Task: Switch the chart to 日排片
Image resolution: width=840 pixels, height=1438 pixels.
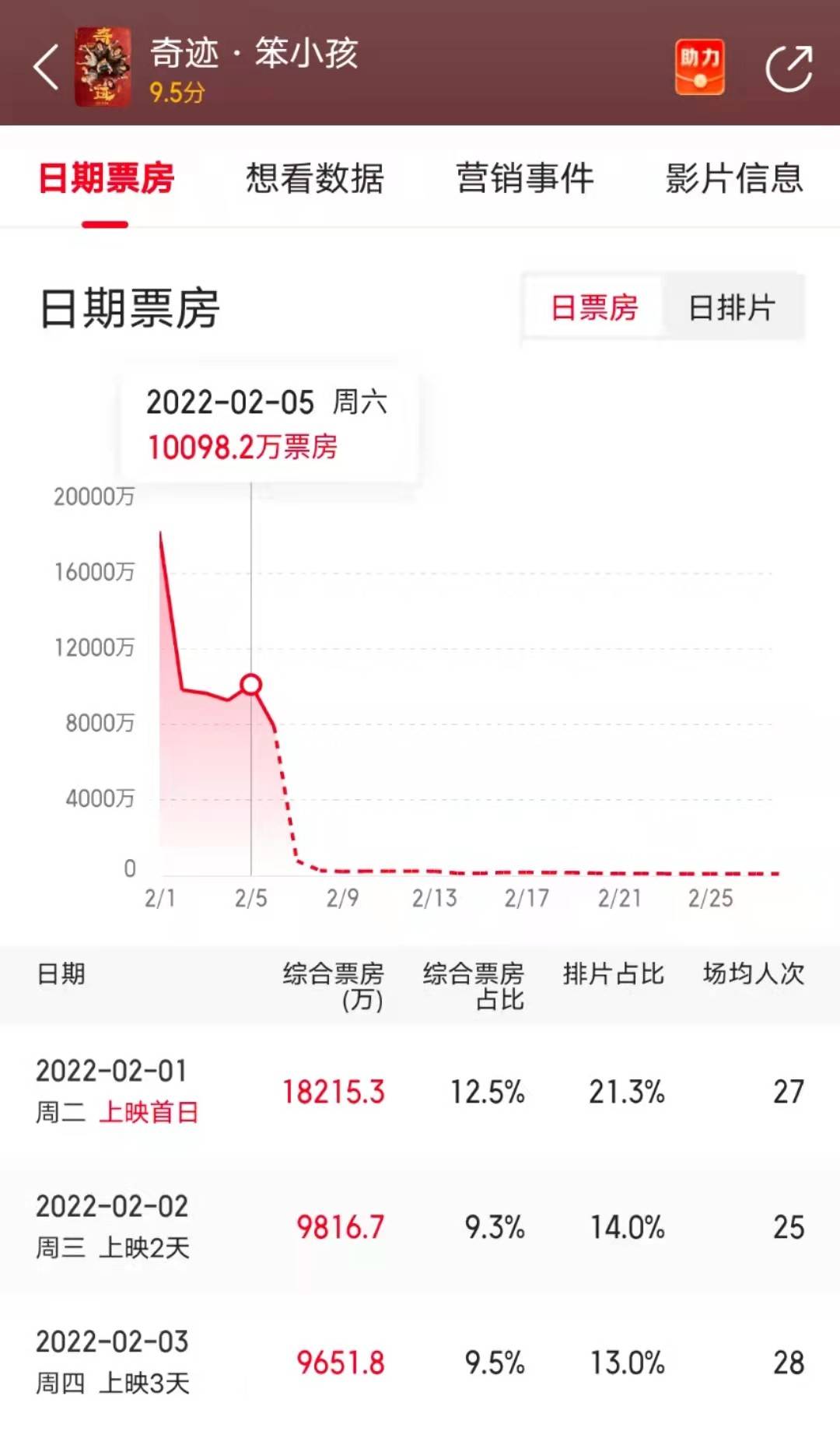Action: pos(732,307)
